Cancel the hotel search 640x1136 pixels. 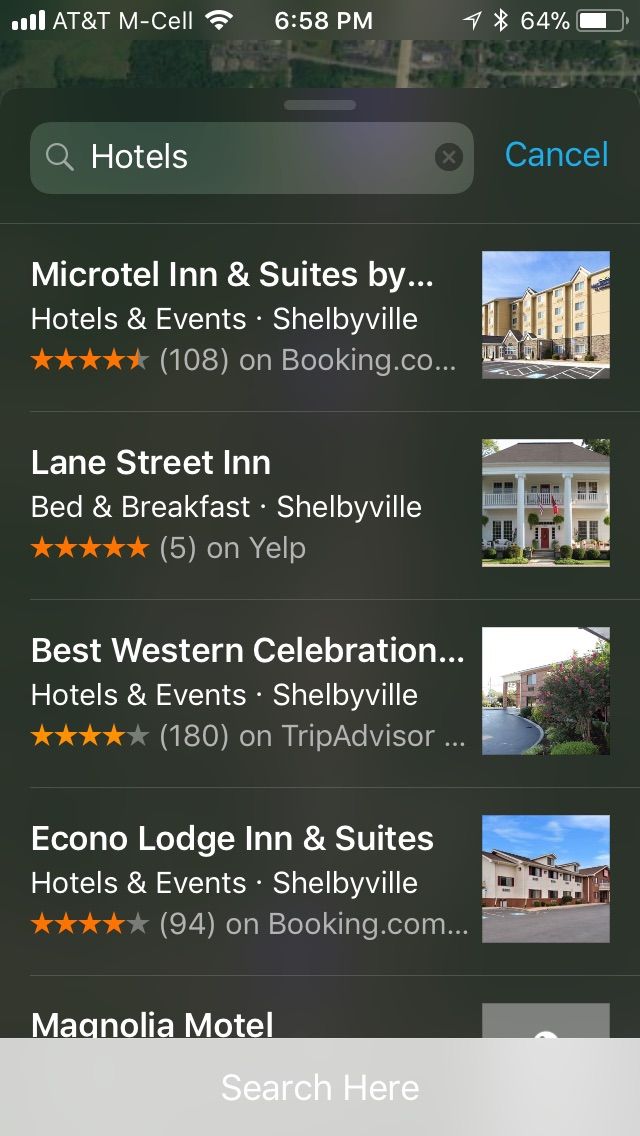point(556,155)
